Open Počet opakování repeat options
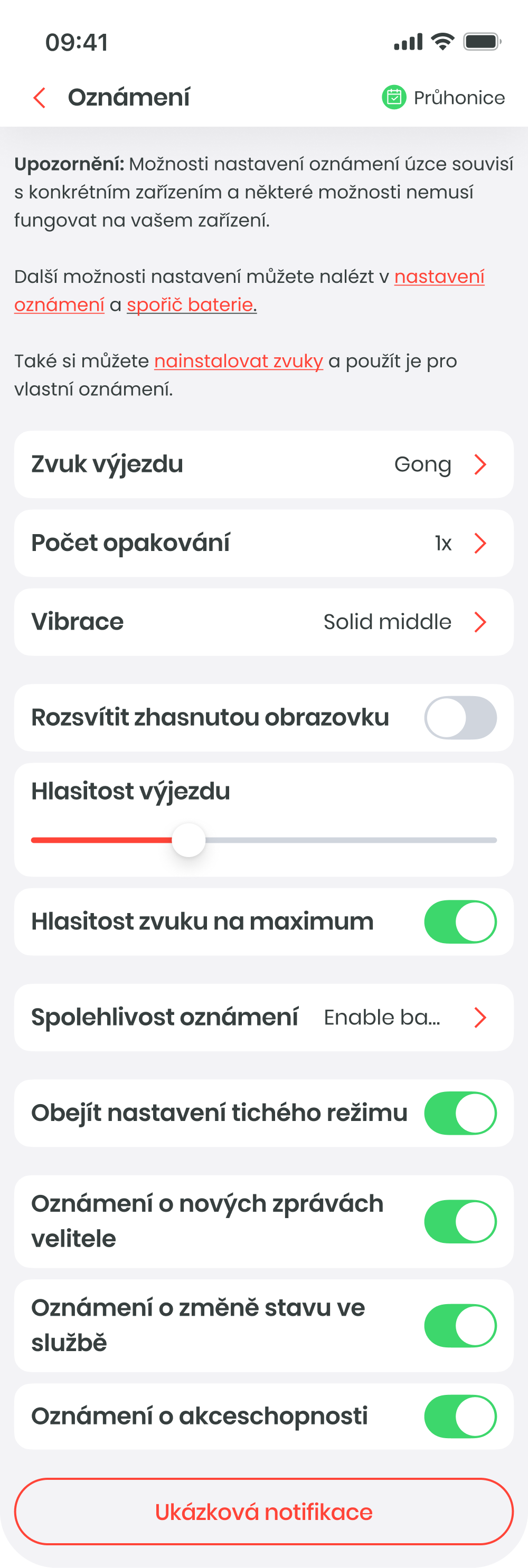 pyautogui.click(x=263, y=543)
